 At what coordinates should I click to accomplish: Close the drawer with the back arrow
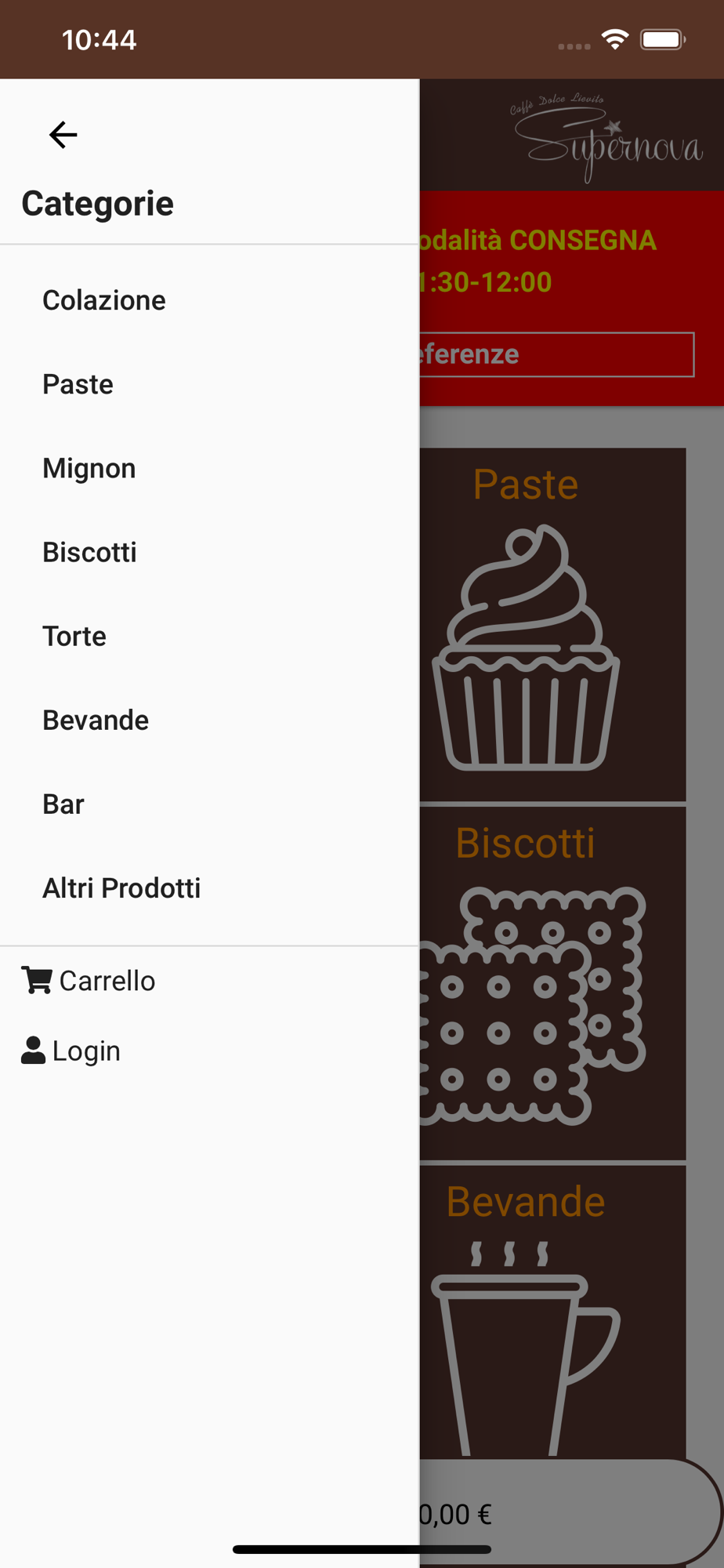pyautogui.click(x=63, y=135)
